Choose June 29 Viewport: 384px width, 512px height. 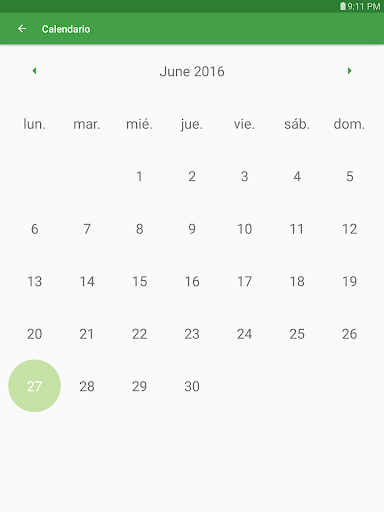pyautogui.click(x=139, y=386)
